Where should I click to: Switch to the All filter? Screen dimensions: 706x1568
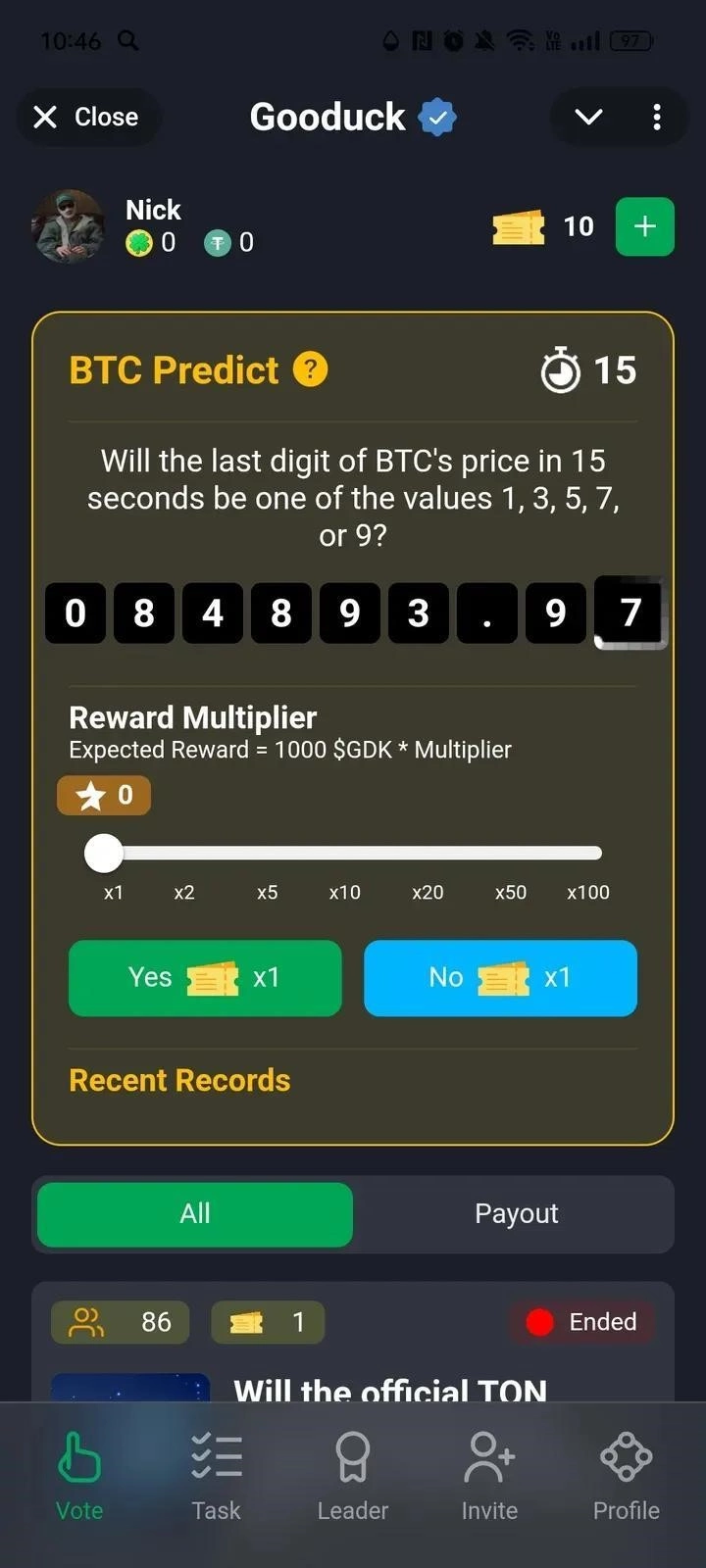pos(195,1214)
